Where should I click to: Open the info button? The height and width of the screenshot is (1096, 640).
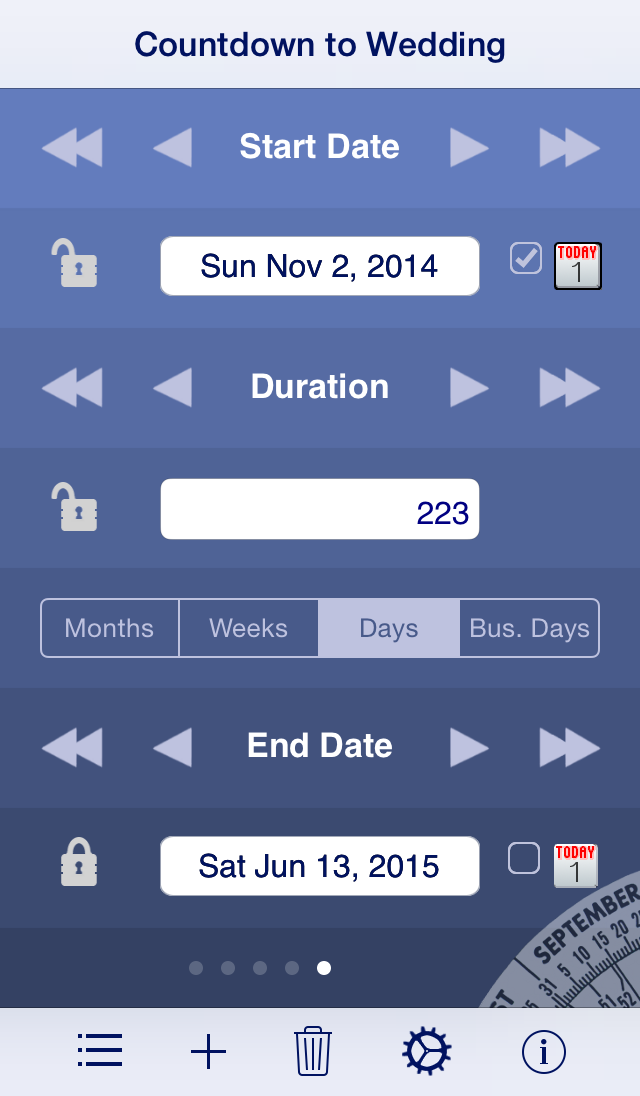pyautogui.click(x=544, y=1051)
